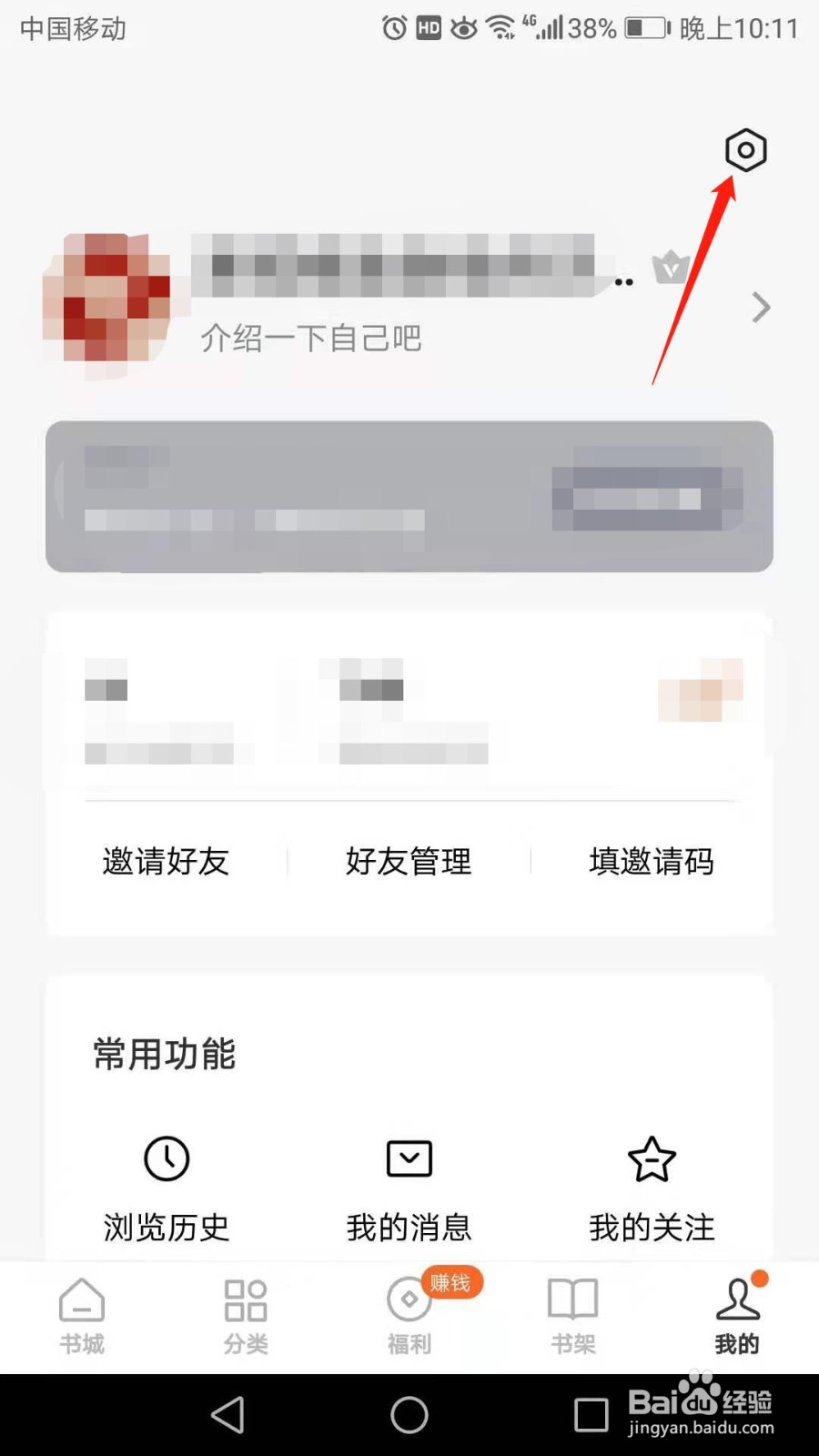The height and width of the screenshot is (1456, 819).
Task: Click the VIP crown badge next to username
Action: click(x=669, y=268)
